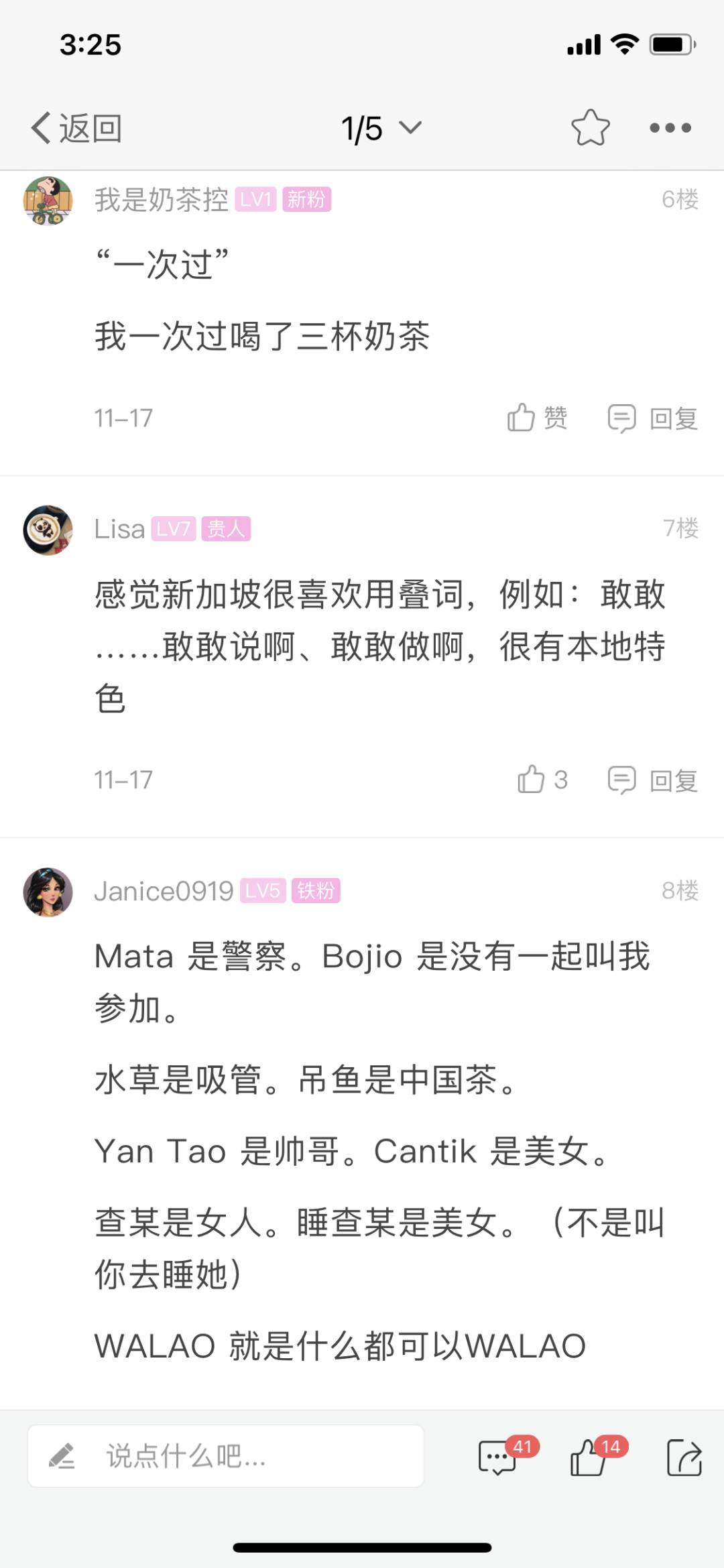Favorite this thread using the star icon

590,127
